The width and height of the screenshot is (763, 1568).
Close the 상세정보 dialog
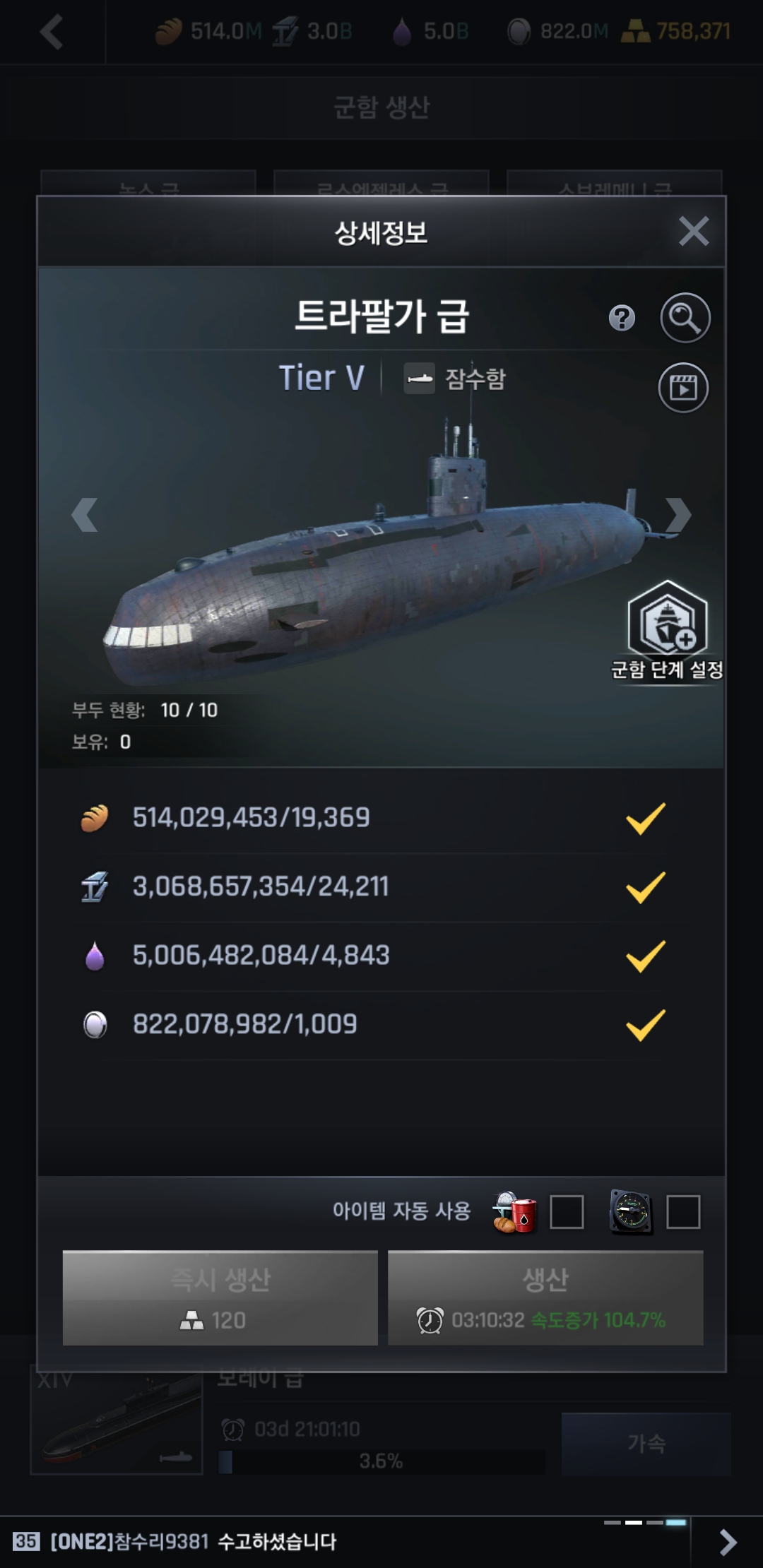693,231
